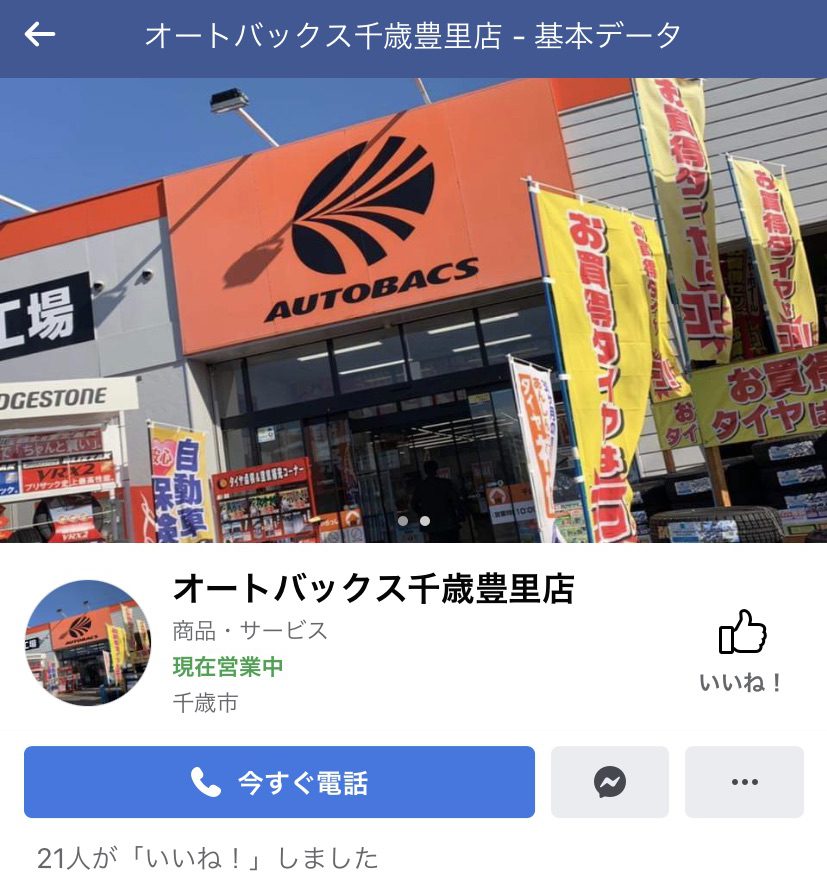
Task: Go back using the top-left arrow
Action: coord(40,35)
